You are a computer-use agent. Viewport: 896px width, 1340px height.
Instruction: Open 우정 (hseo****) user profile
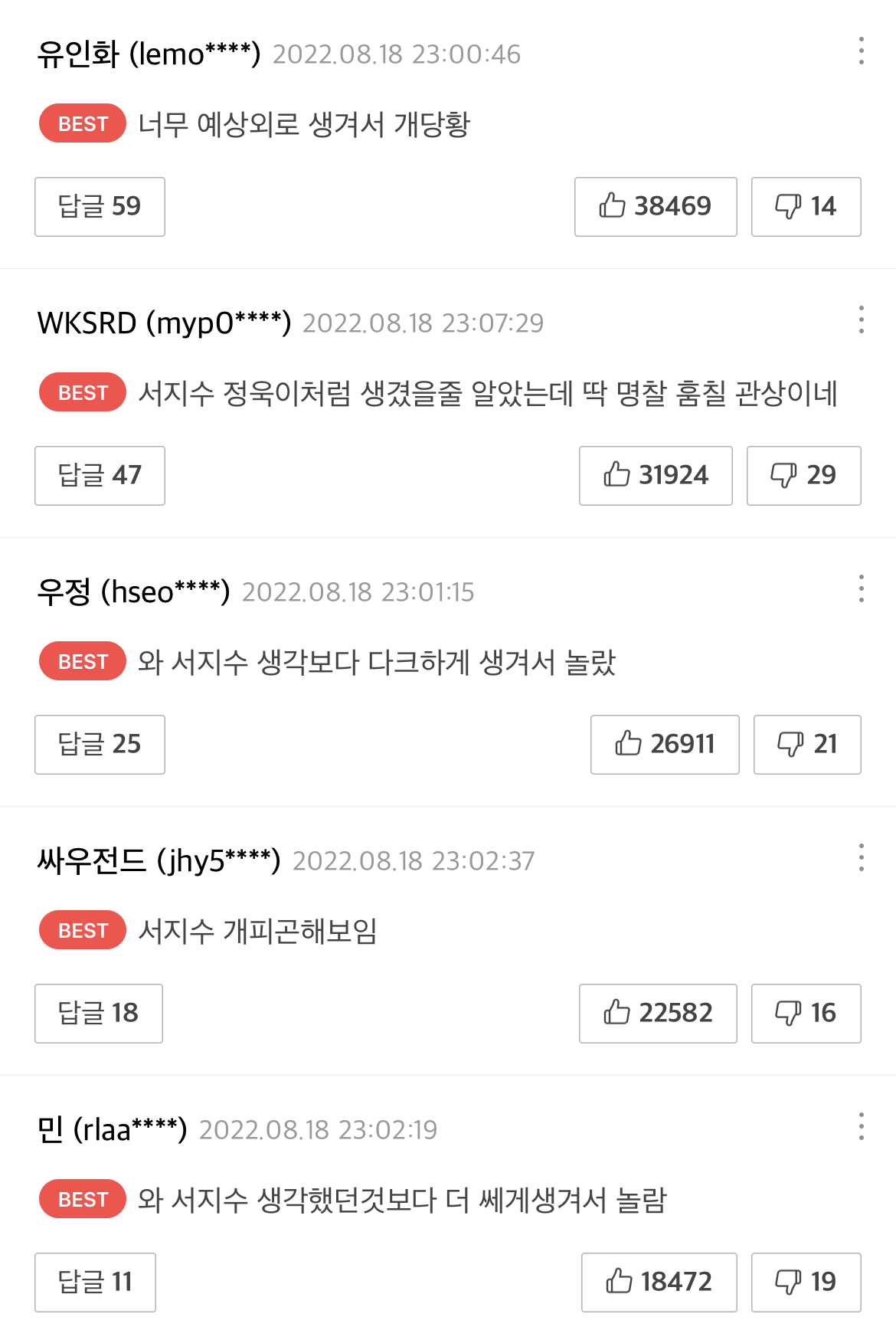[x=134, y=590]
